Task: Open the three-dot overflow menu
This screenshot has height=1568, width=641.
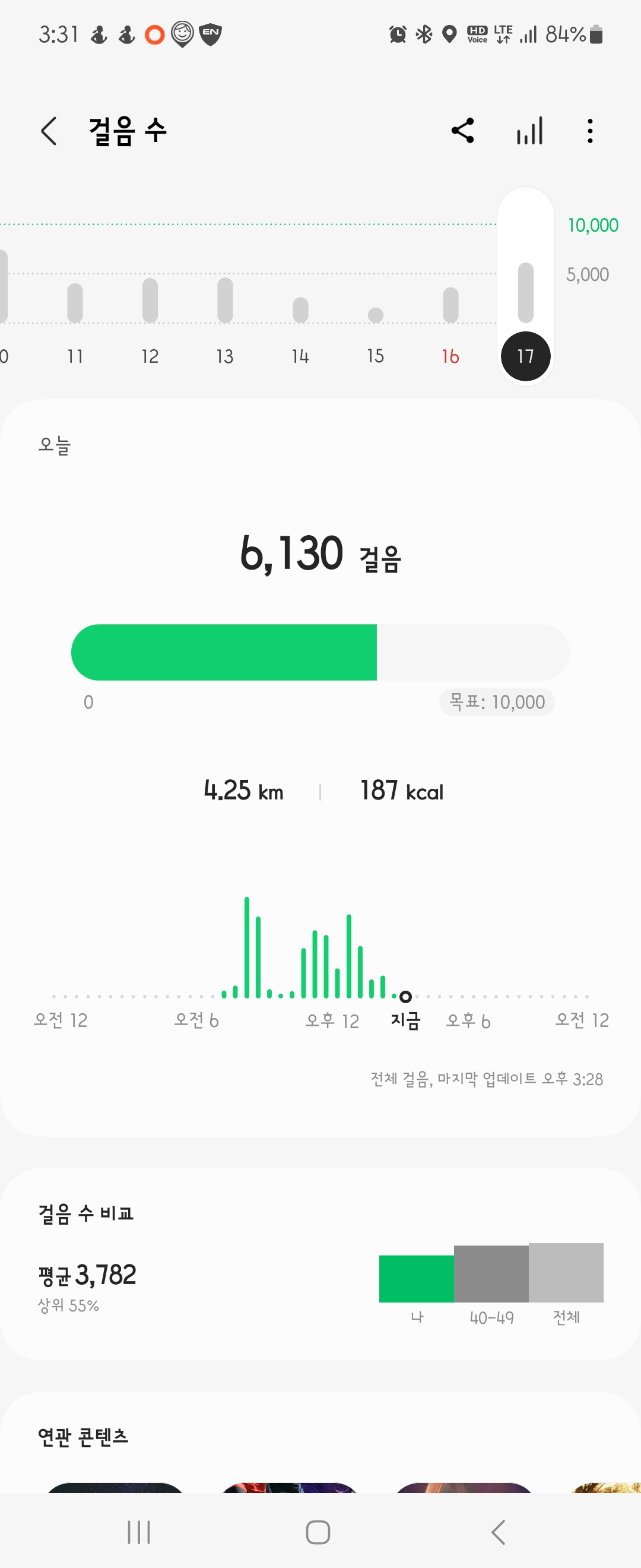Action: pos(590,131)
